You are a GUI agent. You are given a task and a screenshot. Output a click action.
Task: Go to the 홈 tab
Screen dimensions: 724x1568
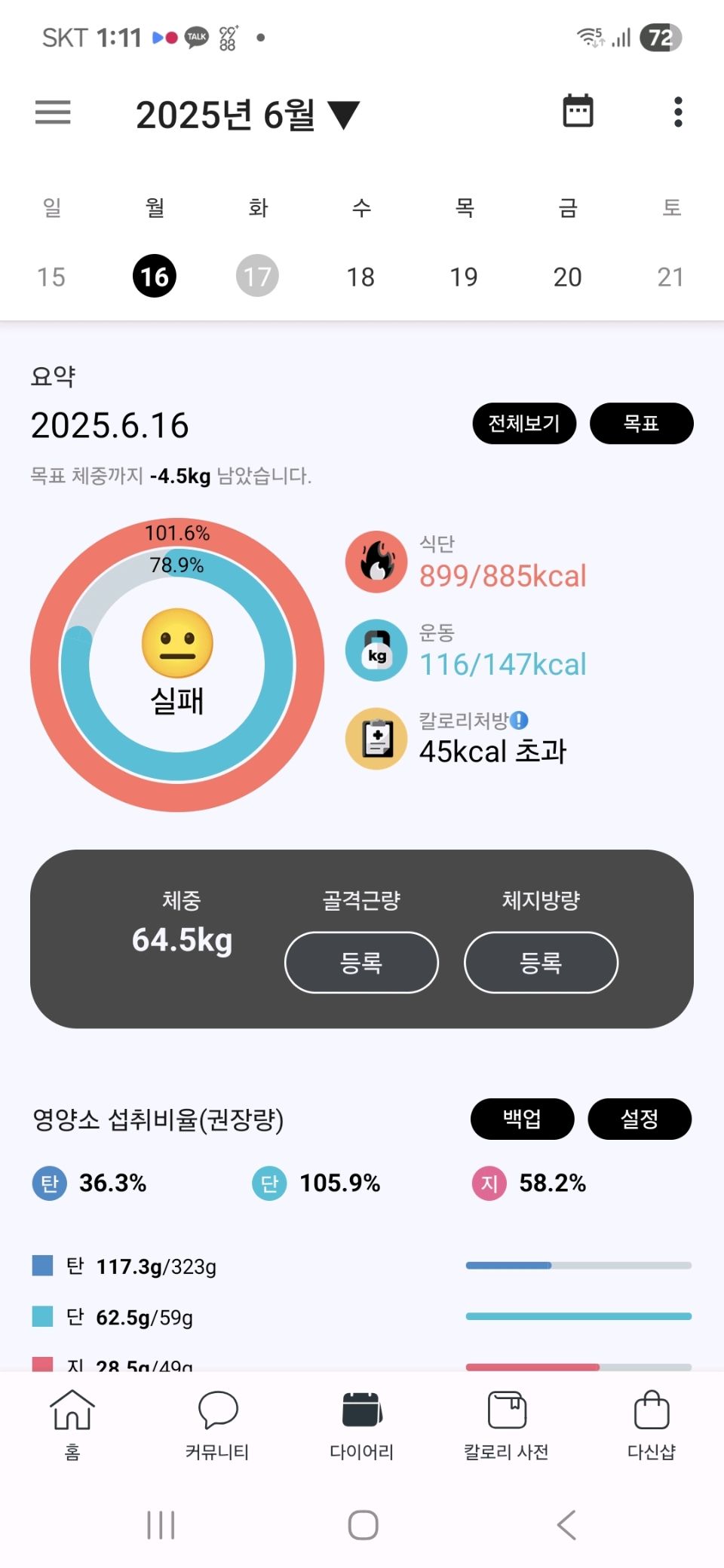point(72,1425)
